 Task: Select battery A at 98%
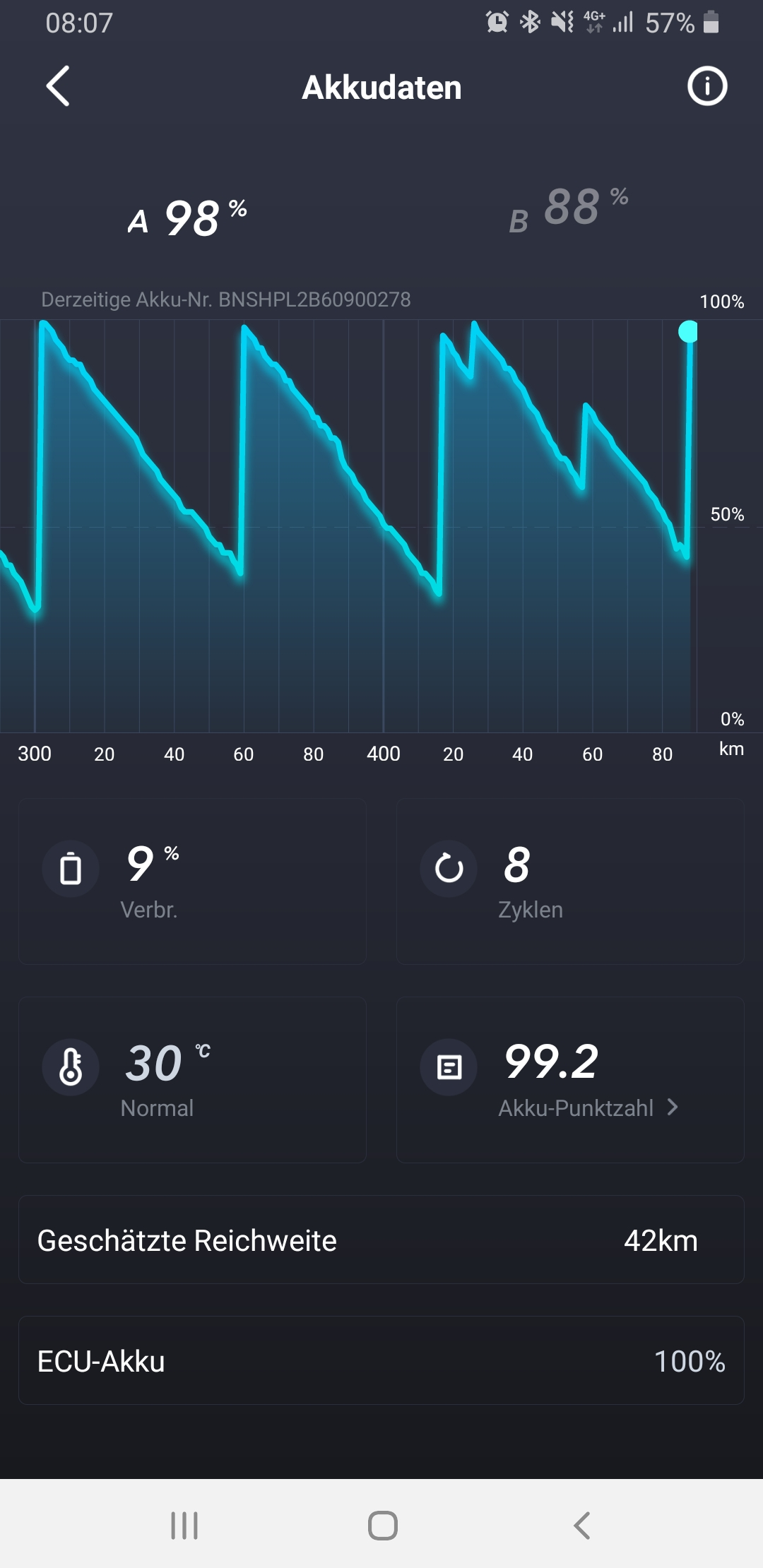click(188, 218)
